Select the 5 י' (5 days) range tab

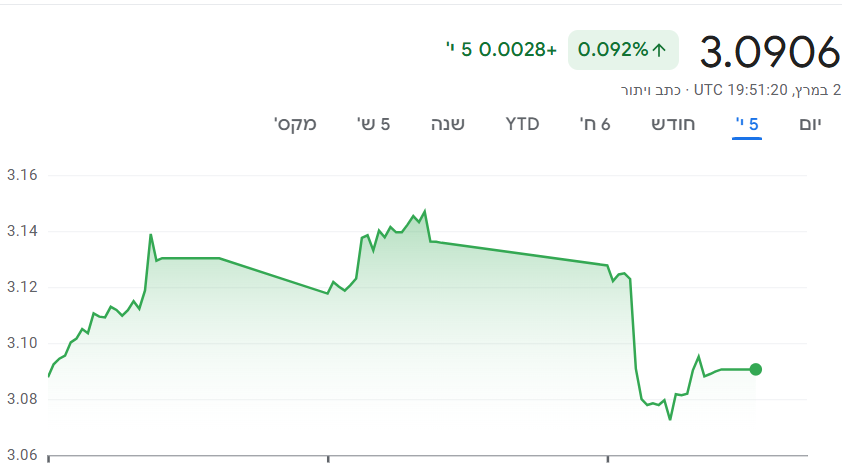pyautogui.click(x=747, y=124)
